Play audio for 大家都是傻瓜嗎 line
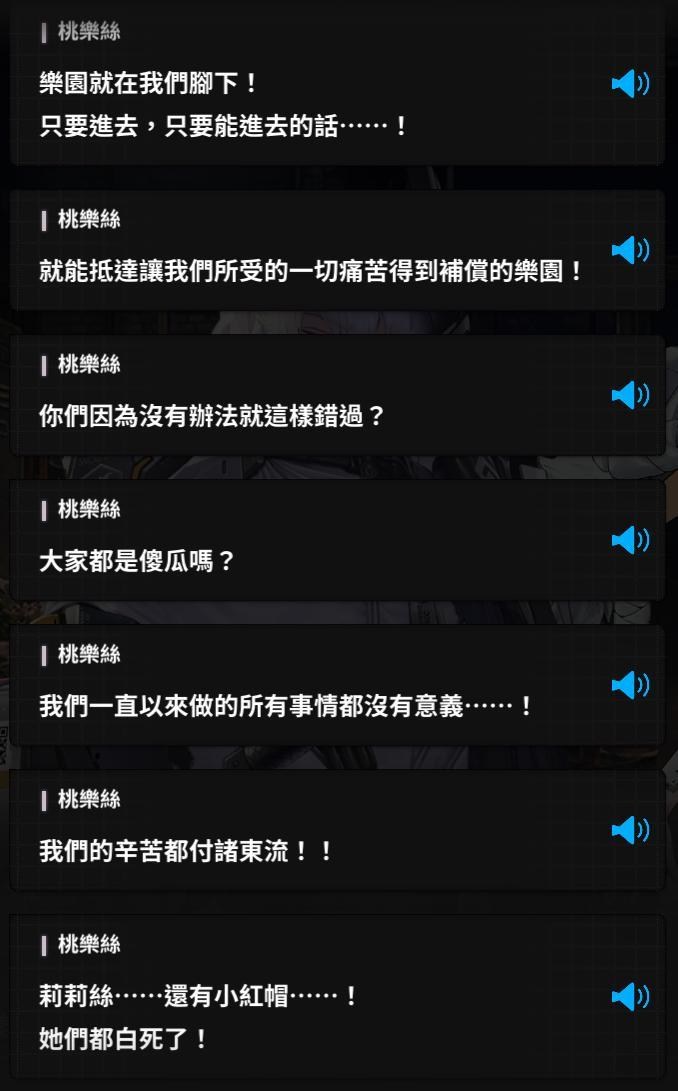The image size is (678, 1091). 630,540
